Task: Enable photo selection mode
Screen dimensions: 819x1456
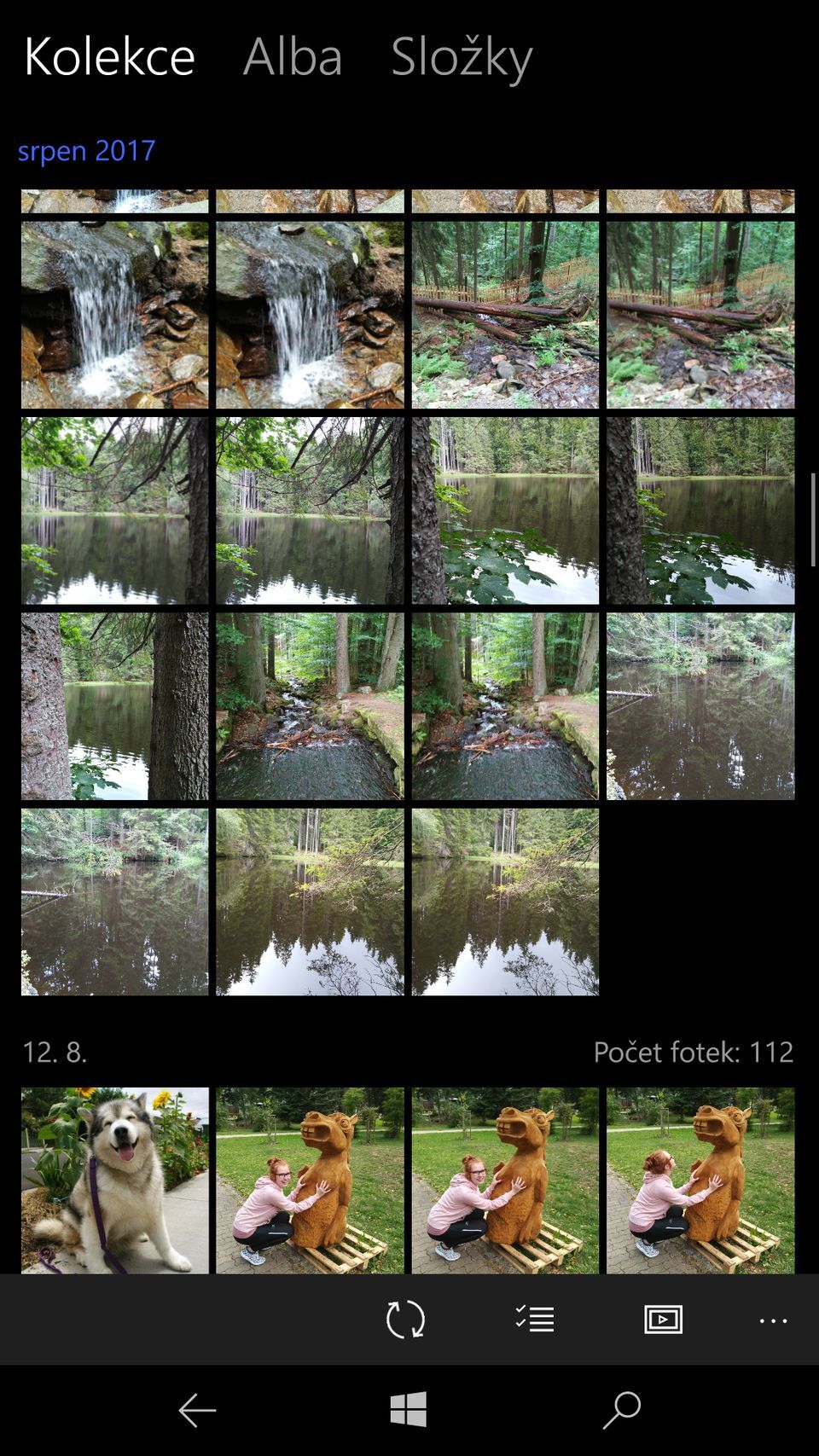Action: [535, 1320]
